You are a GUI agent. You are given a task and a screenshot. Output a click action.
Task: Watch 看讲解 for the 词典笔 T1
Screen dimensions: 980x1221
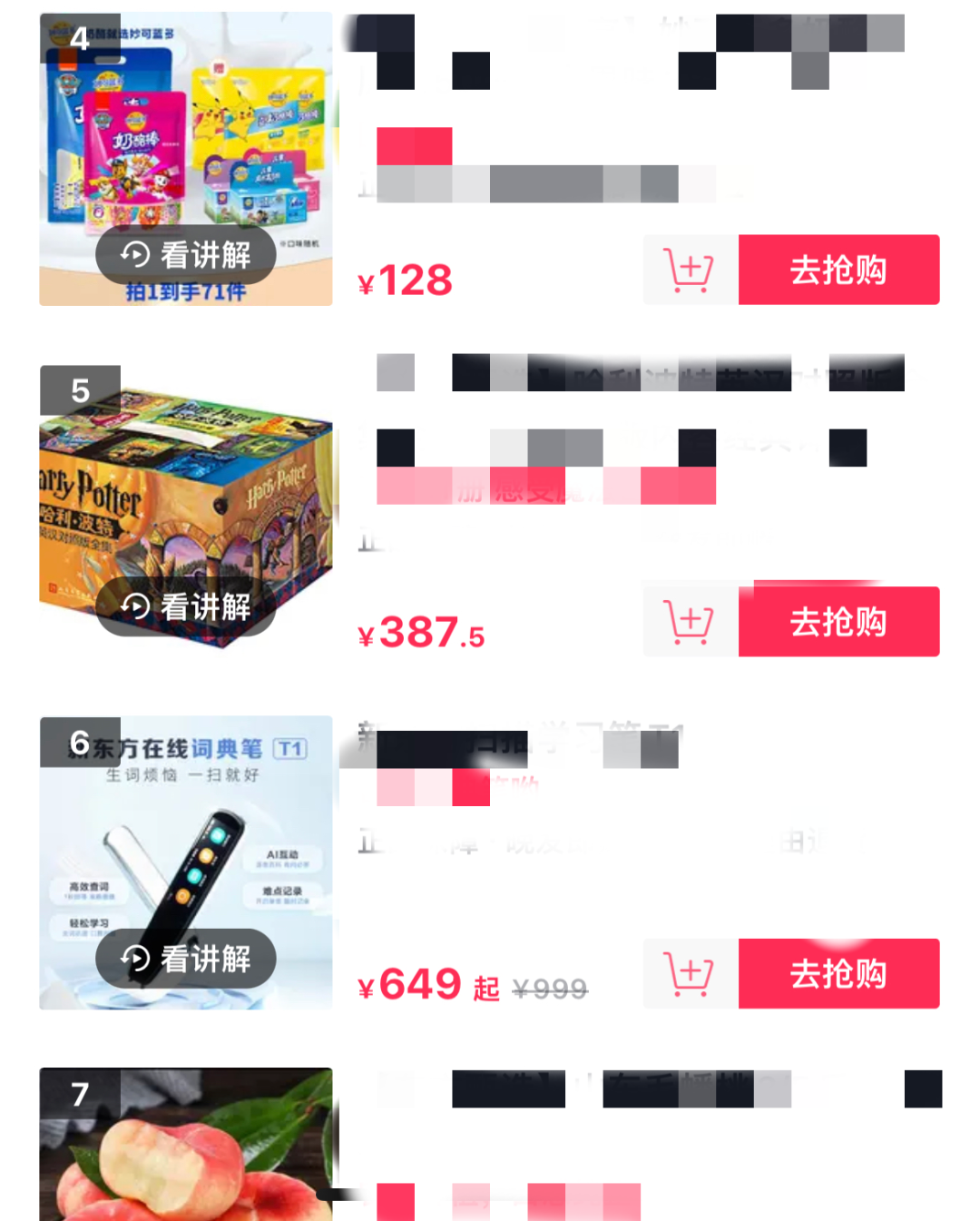click(186, 959)
